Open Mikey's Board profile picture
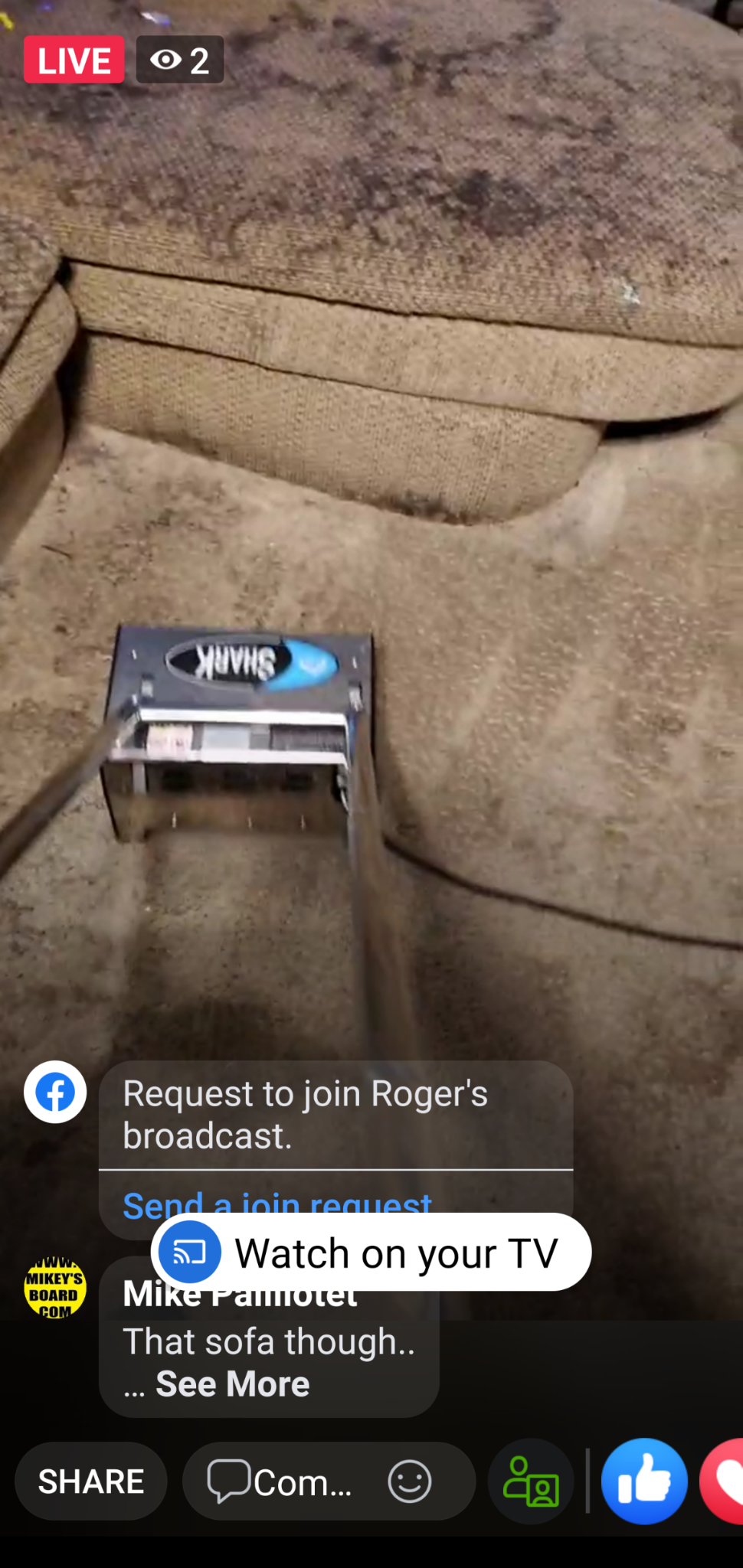 click(54, 1289)
